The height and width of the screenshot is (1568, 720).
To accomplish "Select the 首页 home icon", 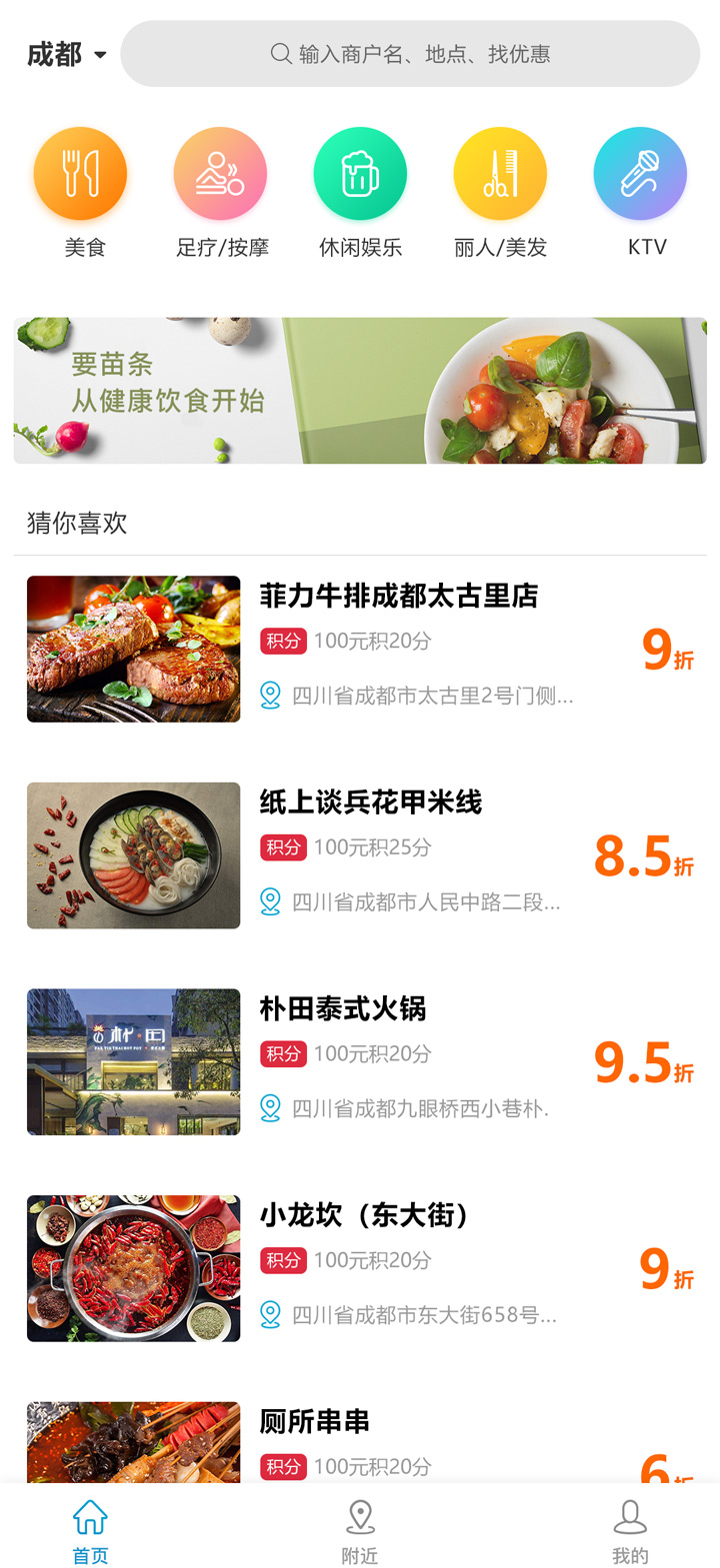I will tap(90, 1516).
